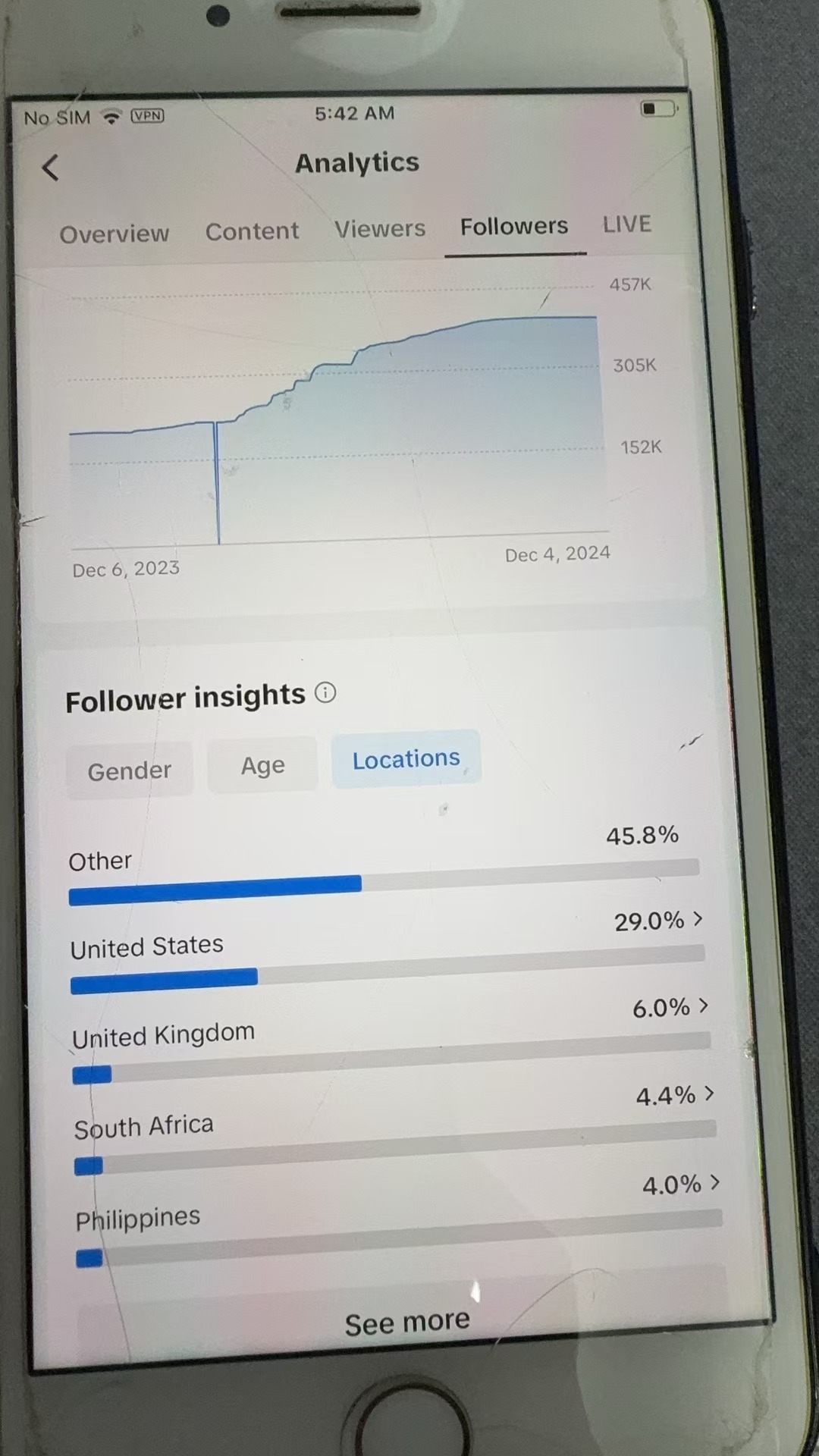Show follower insights by Age

coord(262,765)
